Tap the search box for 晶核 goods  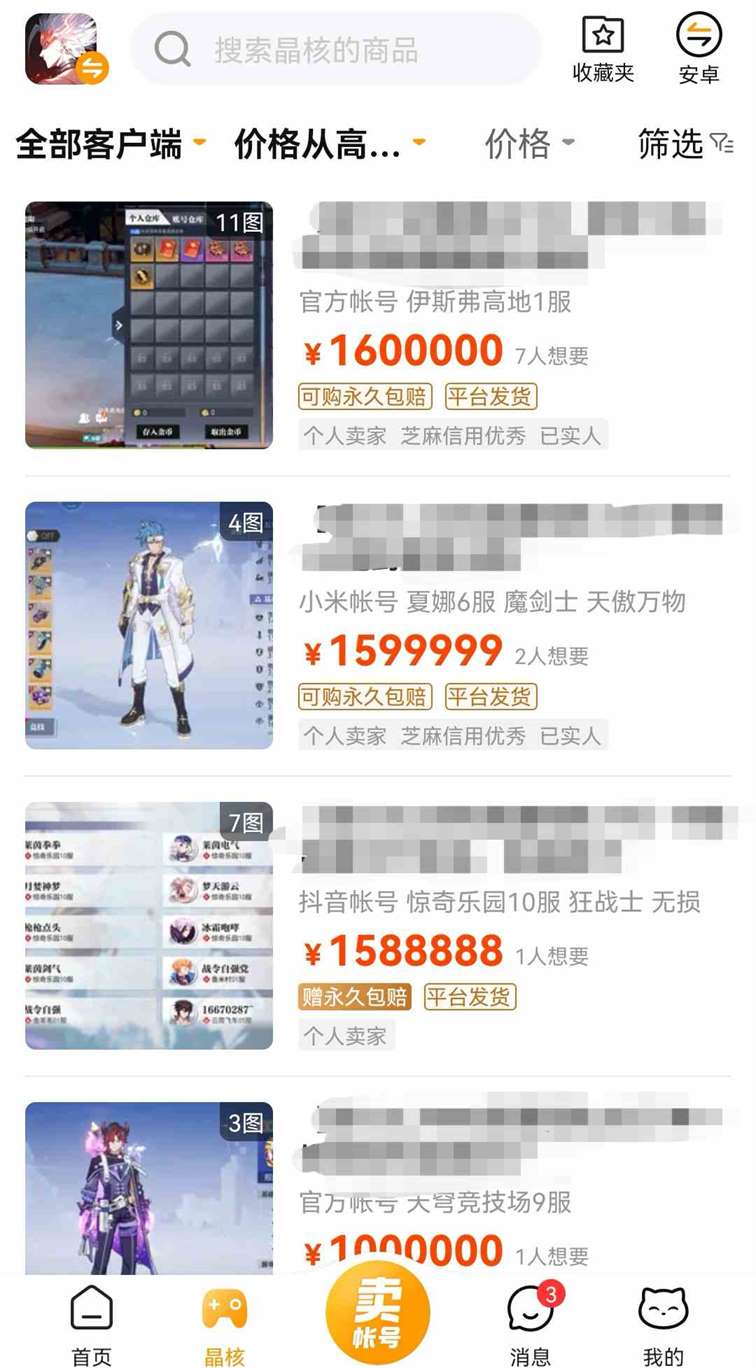pos(336,49)
